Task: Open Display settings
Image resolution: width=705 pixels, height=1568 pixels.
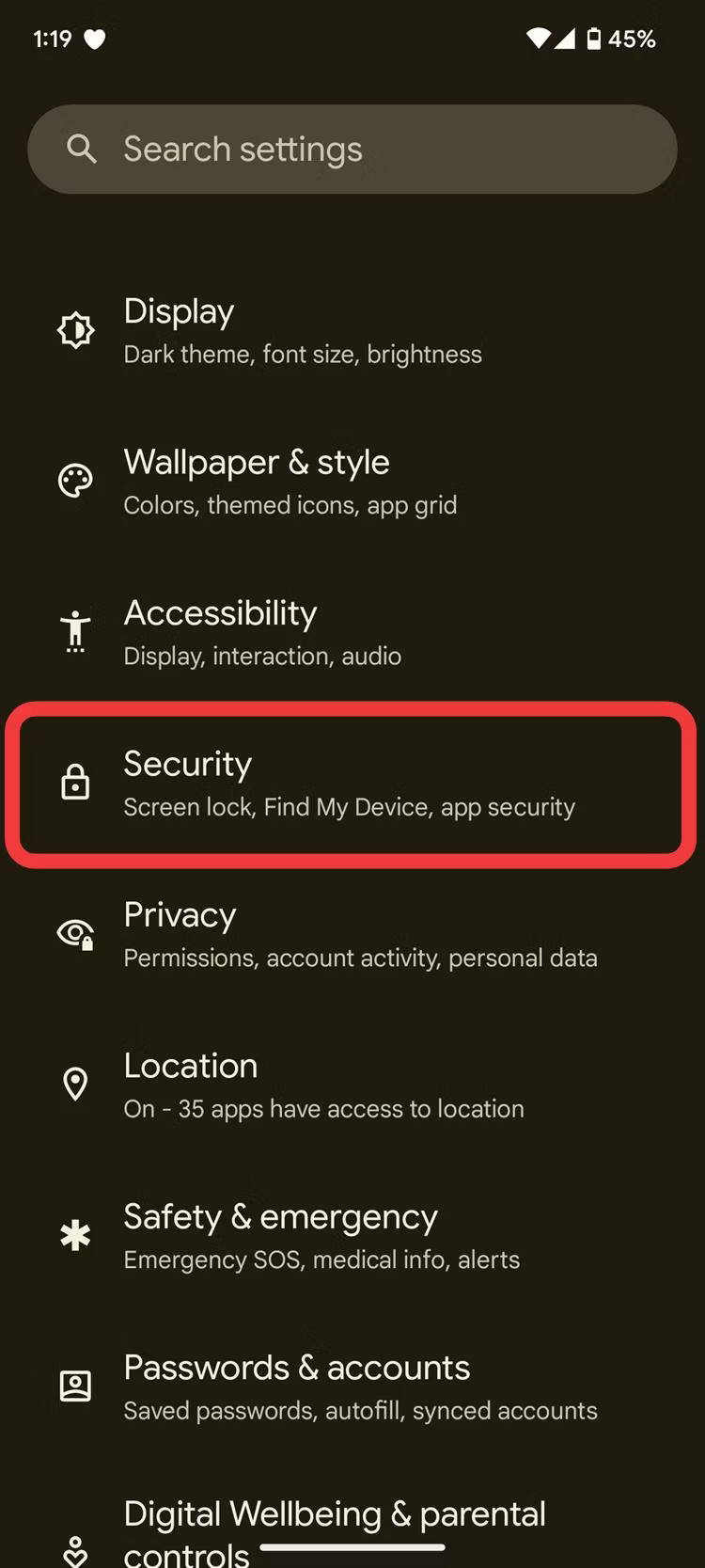Action: 352,331
